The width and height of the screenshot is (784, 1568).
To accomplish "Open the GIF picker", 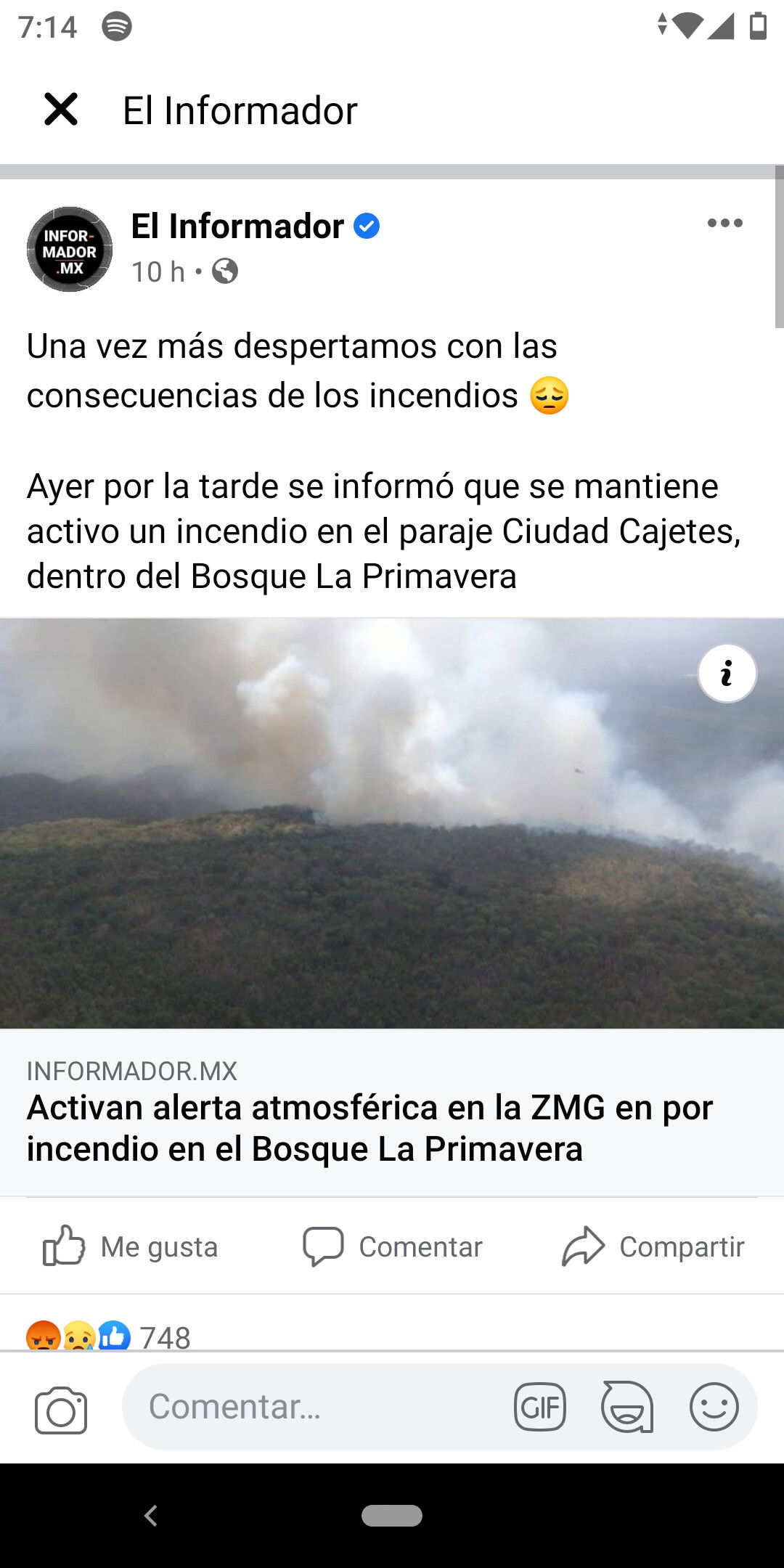I will (540, 1407).
